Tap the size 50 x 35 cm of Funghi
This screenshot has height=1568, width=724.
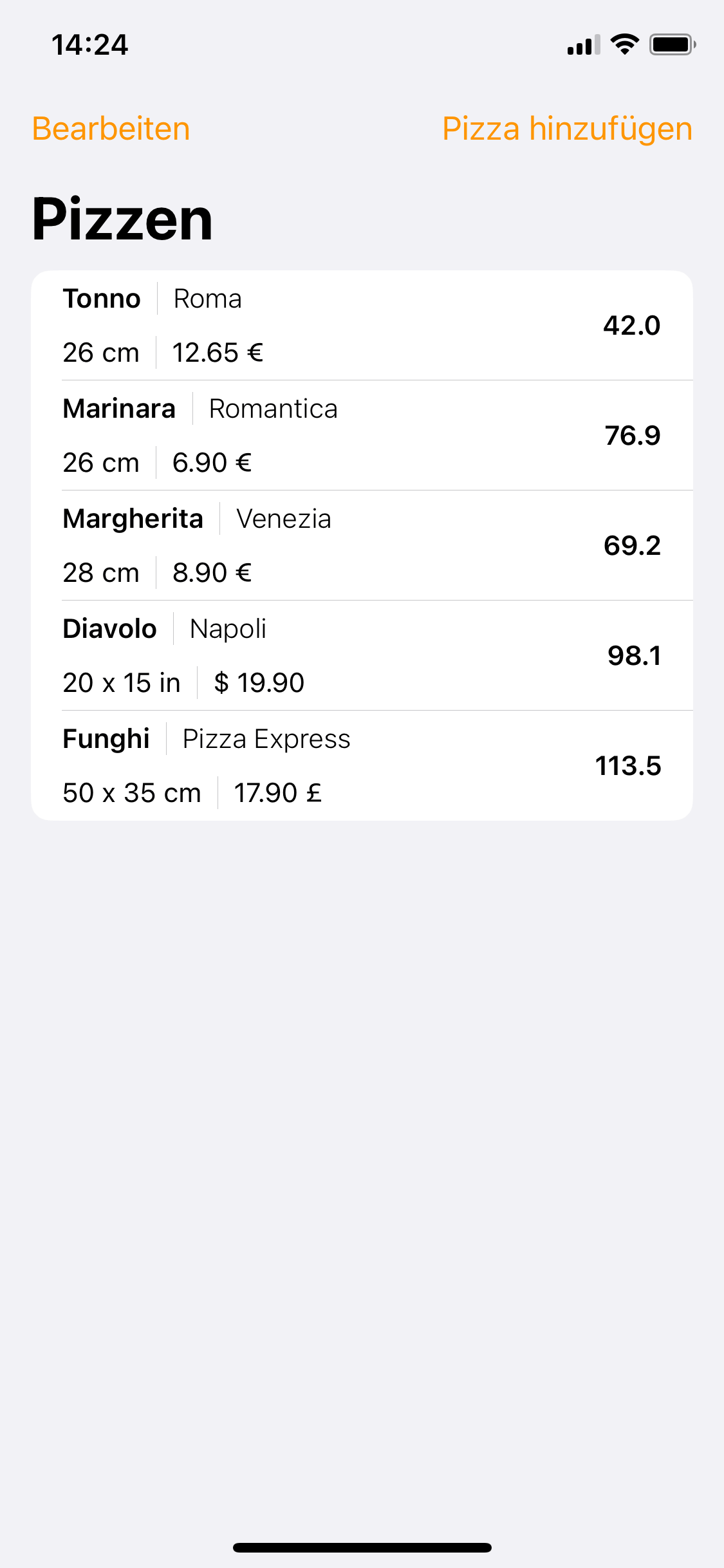[x=131, y=792]
